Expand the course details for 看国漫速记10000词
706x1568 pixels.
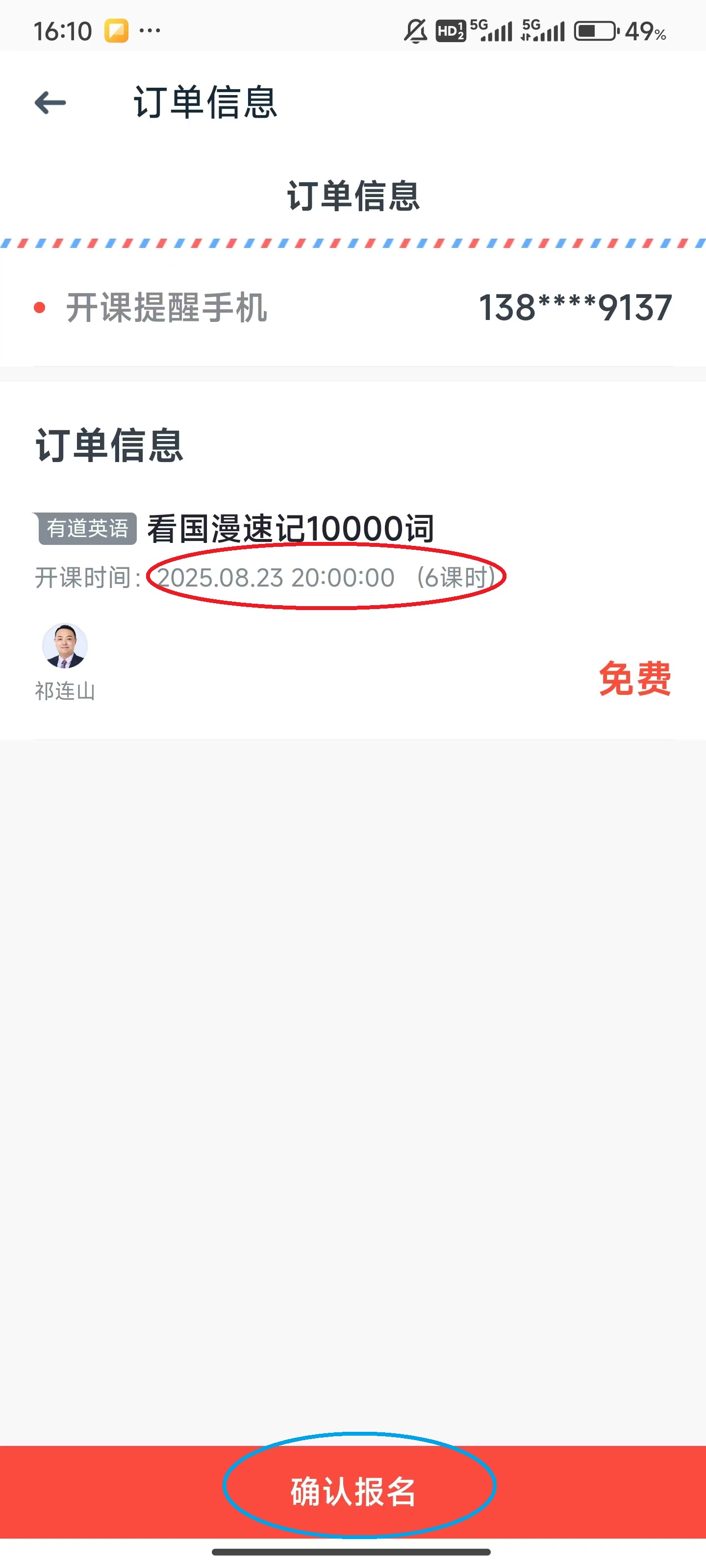[291, 528]
